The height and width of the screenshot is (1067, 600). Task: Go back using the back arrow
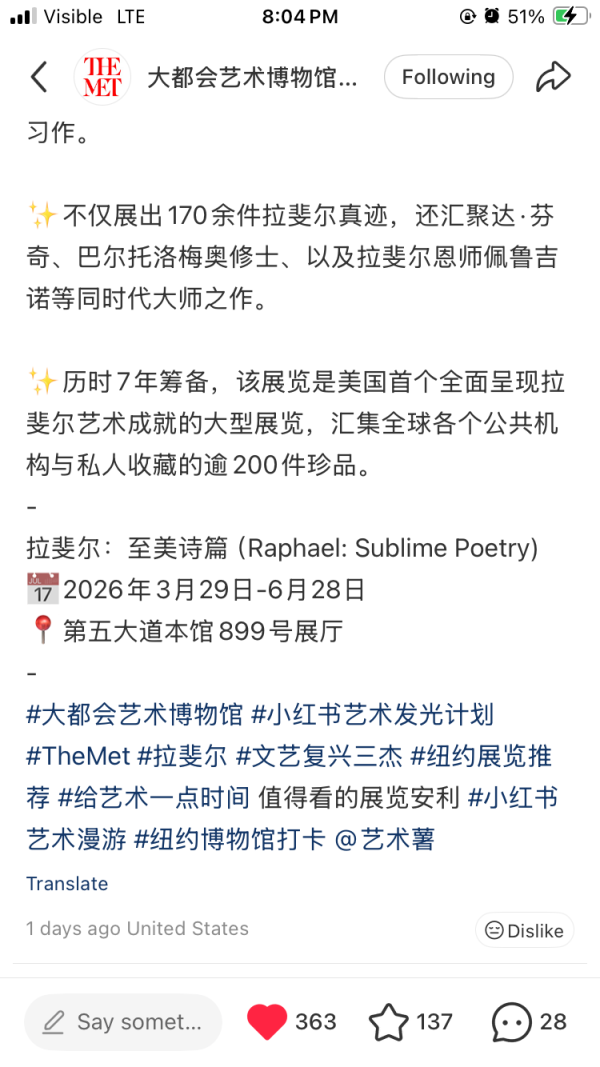(x=39, y=77)
